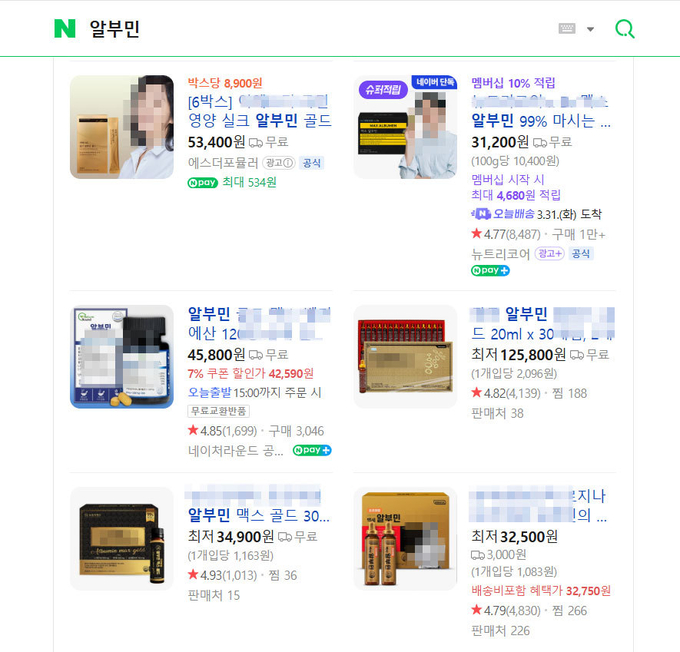The height and width of the screenshot is (652, 680).
Task: Open 알부민 맥스 골드 최저 34,900원 item
Action: point(258,516)
